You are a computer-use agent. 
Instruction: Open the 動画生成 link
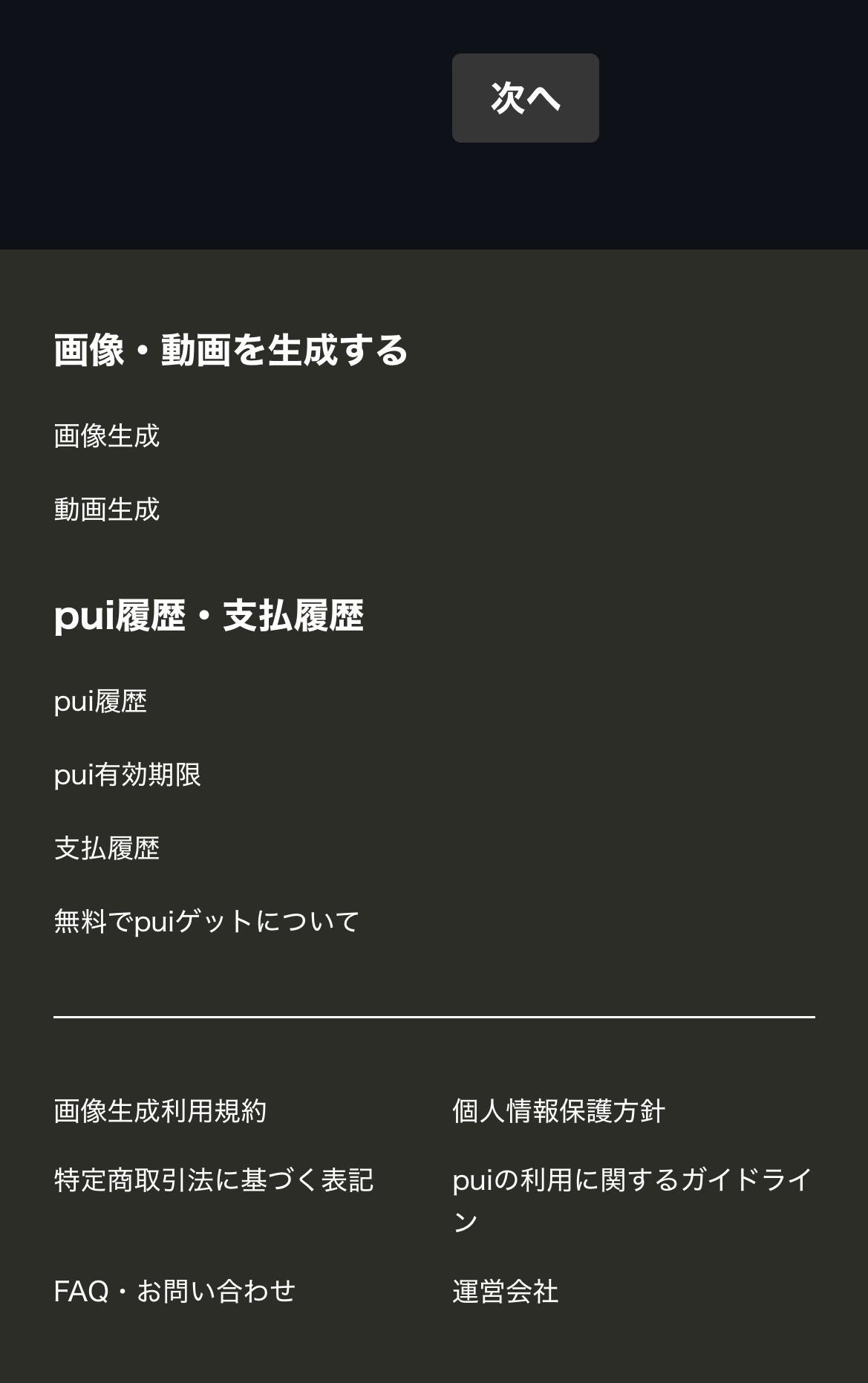(x=107, y=510)
